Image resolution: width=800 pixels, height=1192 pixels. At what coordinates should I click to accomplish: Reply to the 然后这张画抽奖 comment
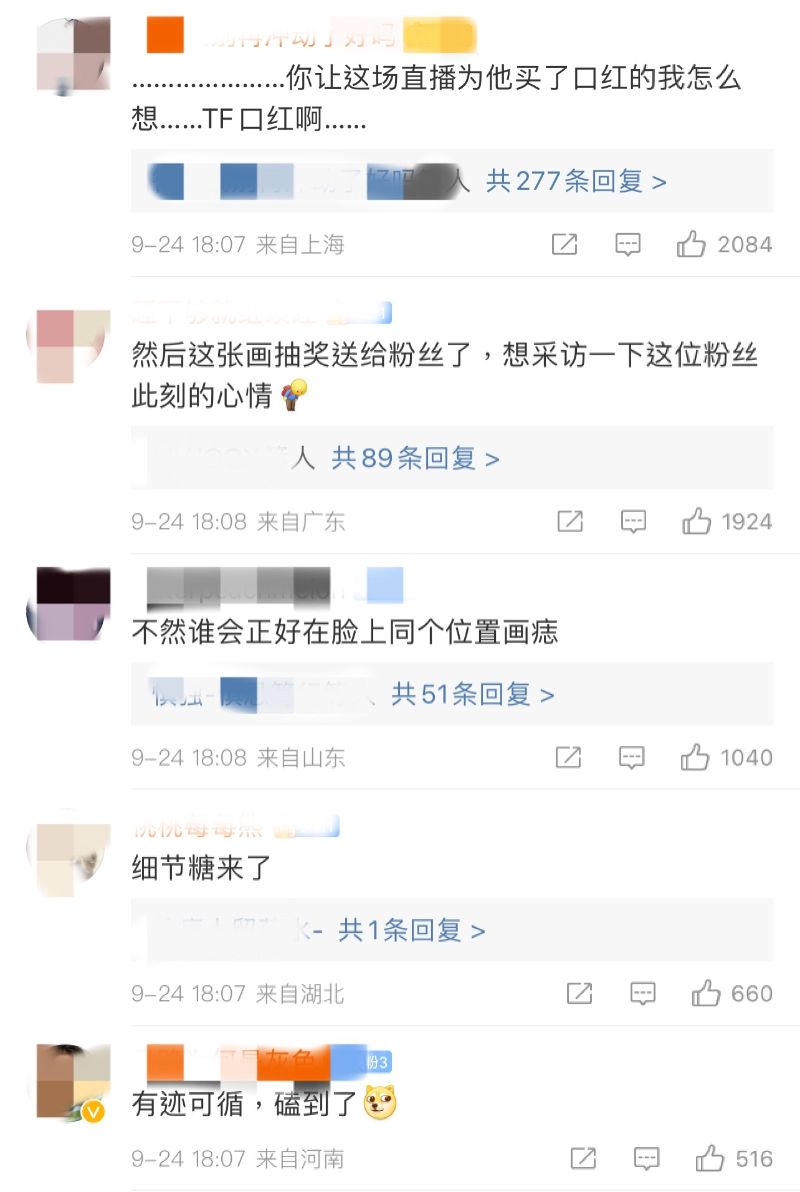(633, 521)
